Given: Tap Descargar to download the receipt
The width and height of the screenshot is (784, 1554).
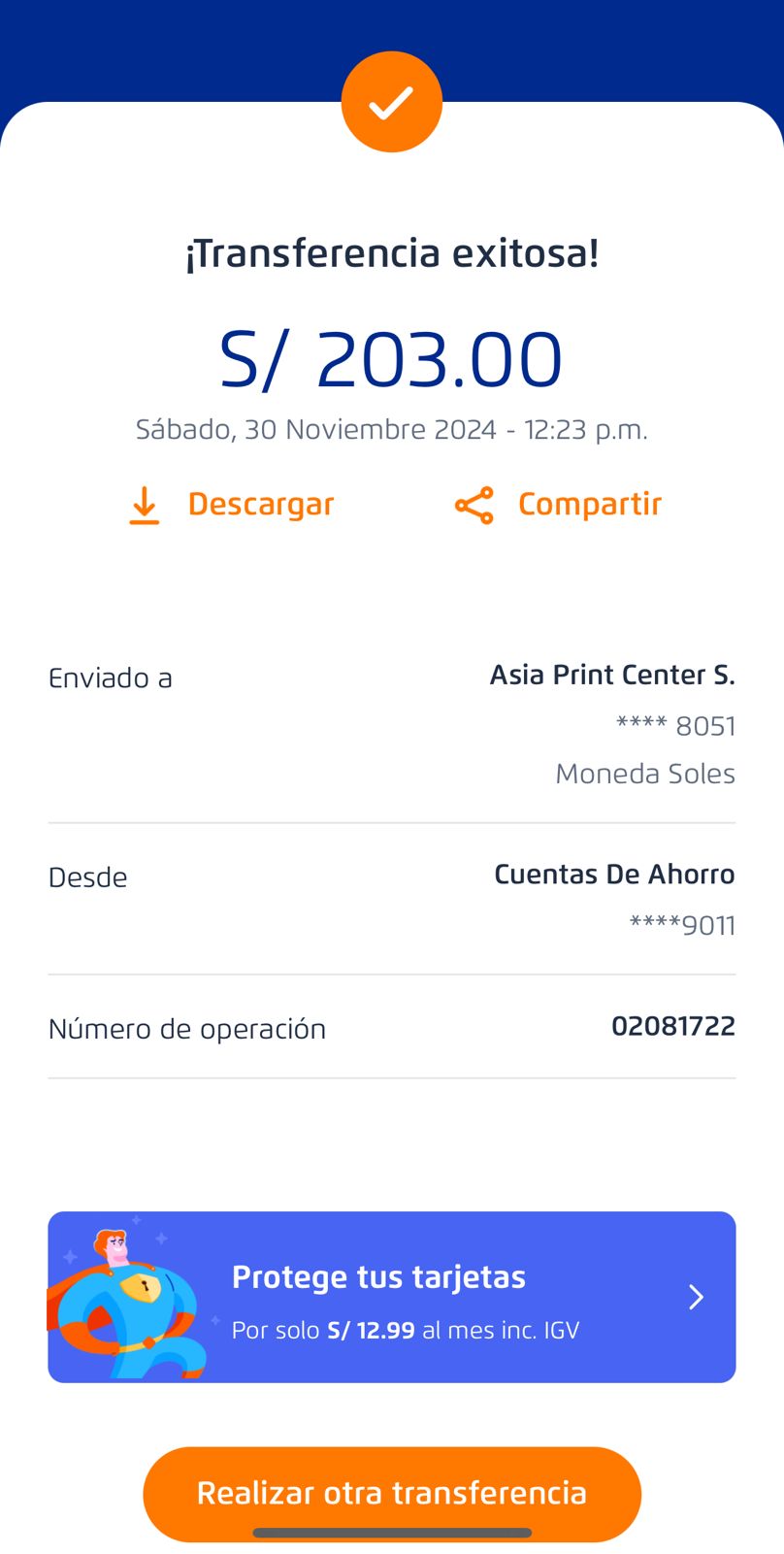Looking at the screenshot, I should pos(233,505).
